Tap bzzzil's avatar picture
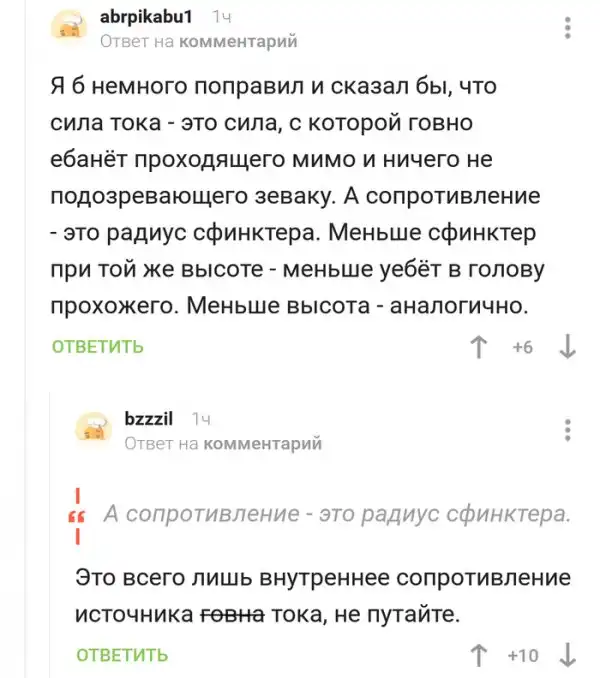This screenshot has height=678, width=600. [94, 430]
